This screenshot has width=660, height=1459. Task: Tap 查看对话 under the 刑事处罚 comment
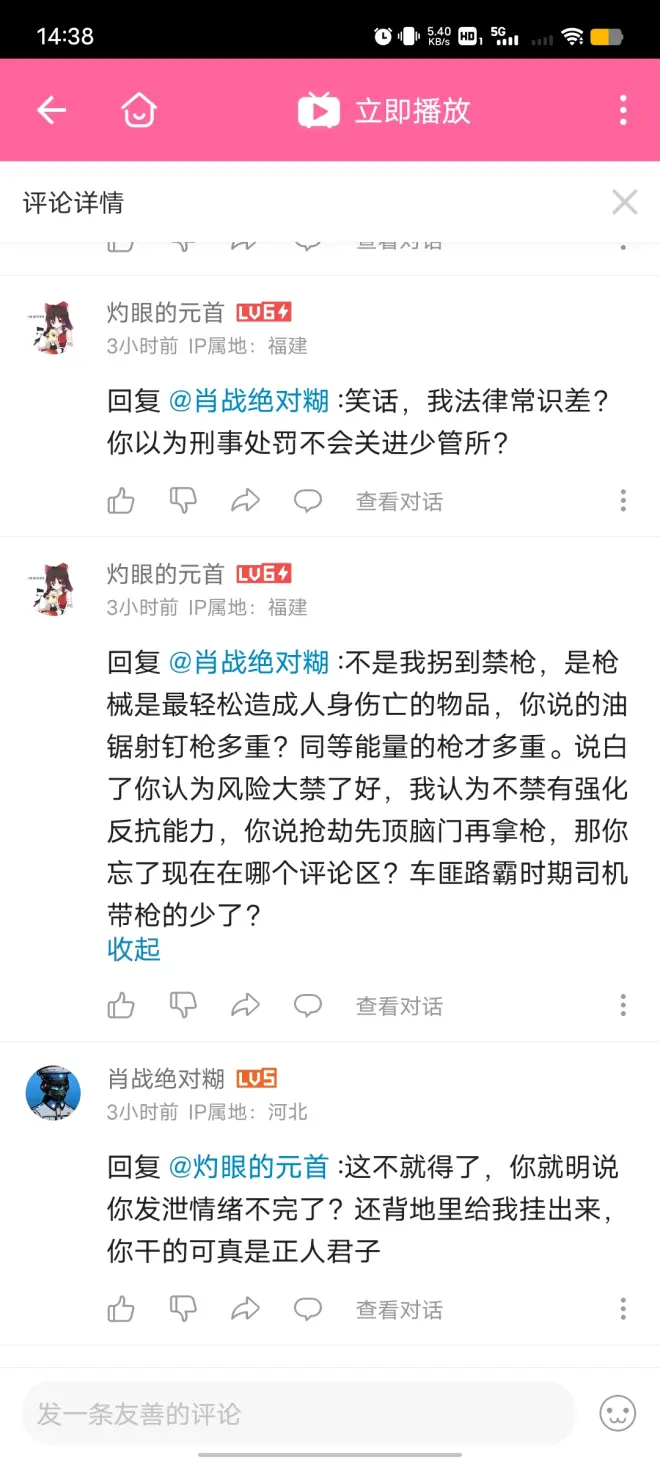399,501
